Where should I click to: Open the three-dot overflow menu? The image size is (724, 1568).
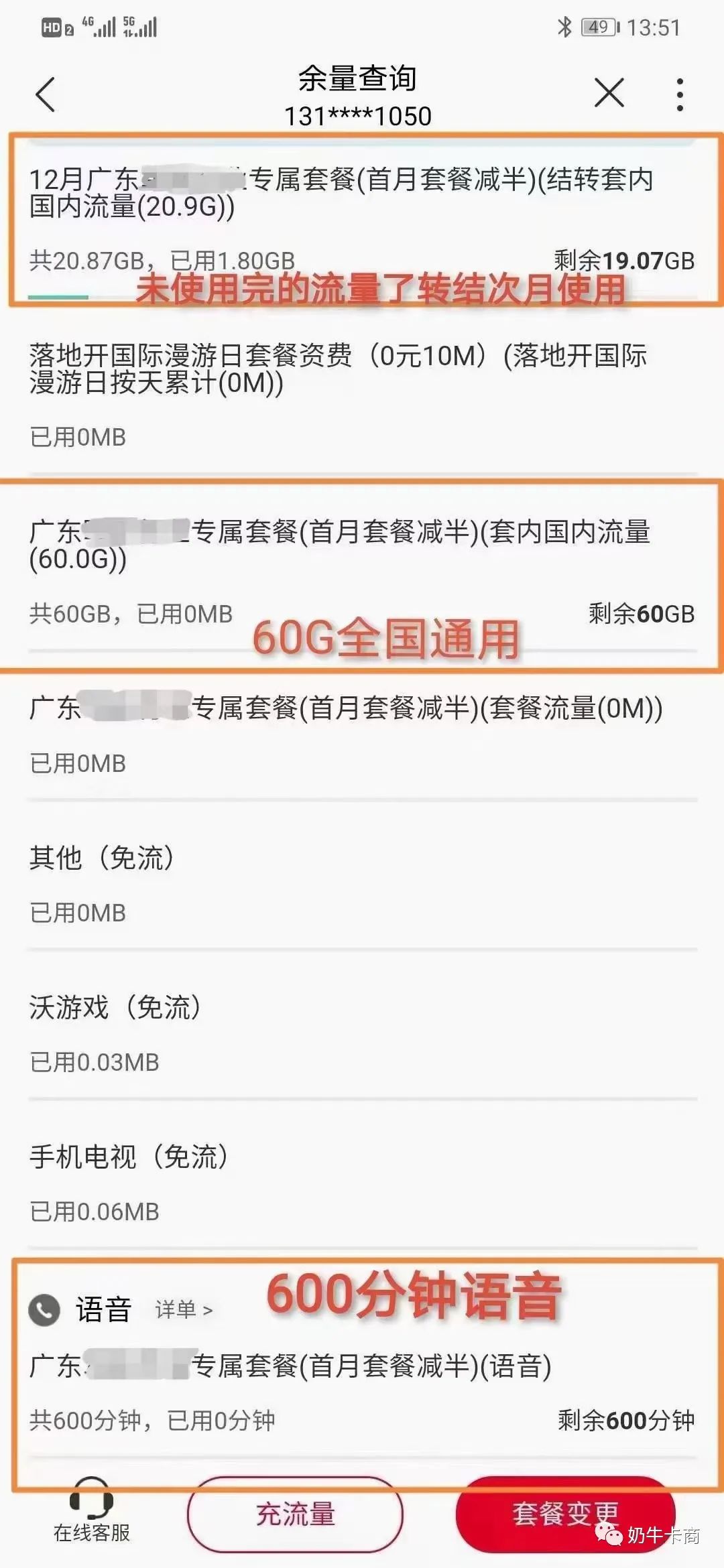pyautogui.click(x=680, y=94)
